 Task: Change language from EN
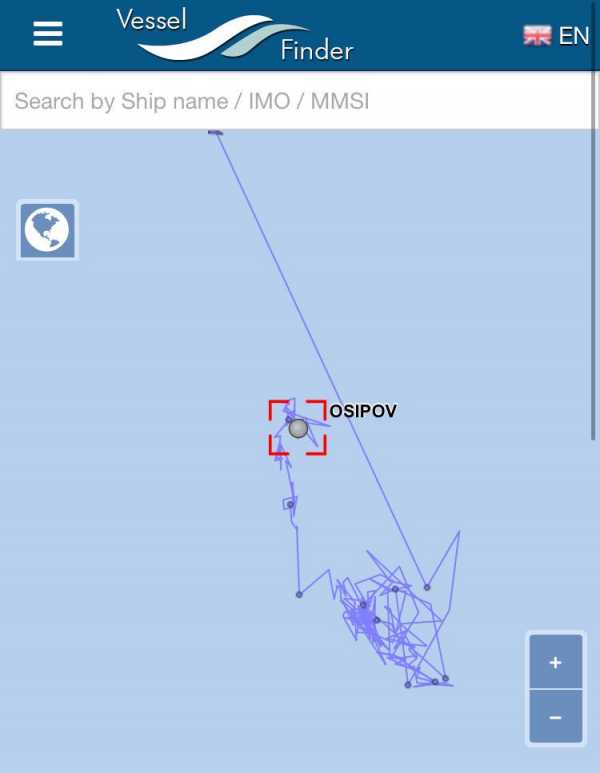(x=556, y=36)
